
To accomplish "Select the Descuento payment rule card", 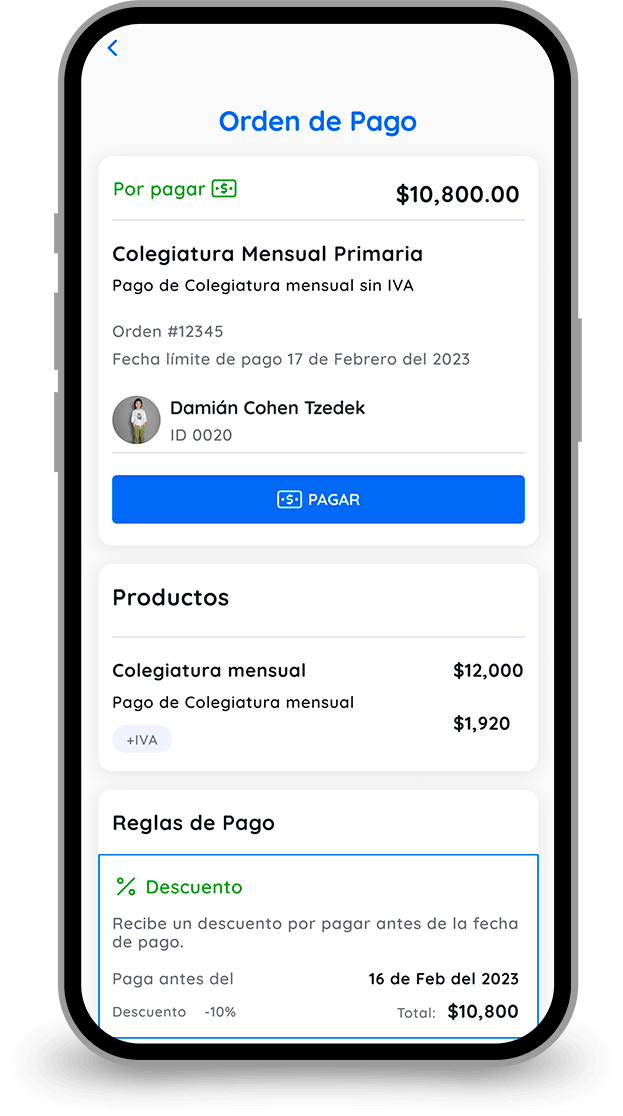I will [318, 944].
